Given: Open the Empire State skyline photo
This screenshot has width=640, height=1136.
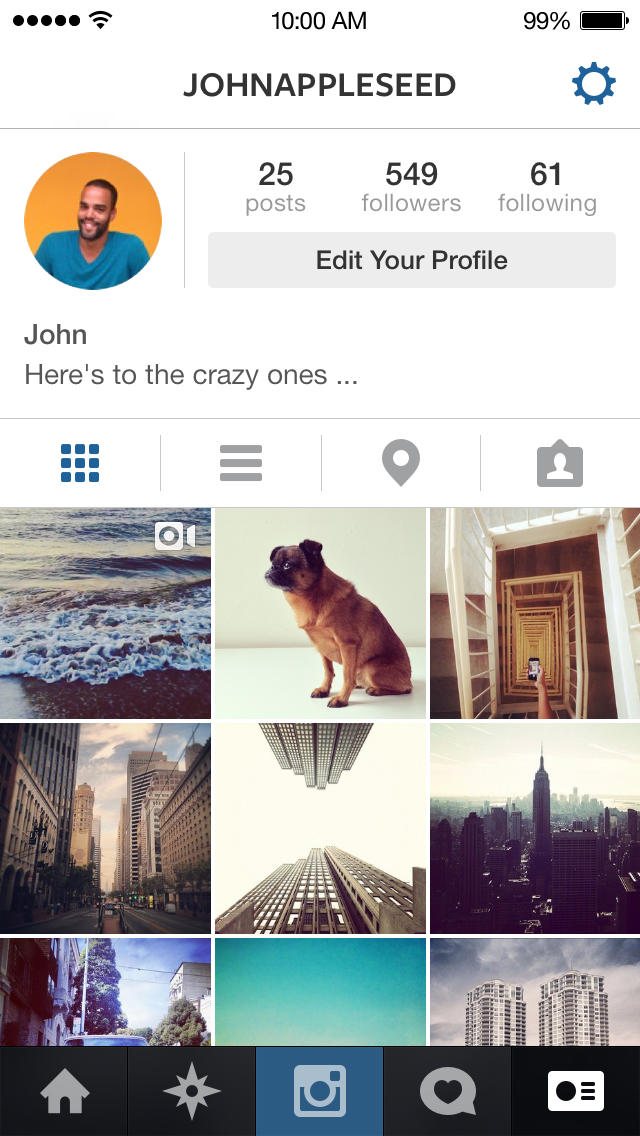Looking at the screenshot, I should click(x=535, y=828).
